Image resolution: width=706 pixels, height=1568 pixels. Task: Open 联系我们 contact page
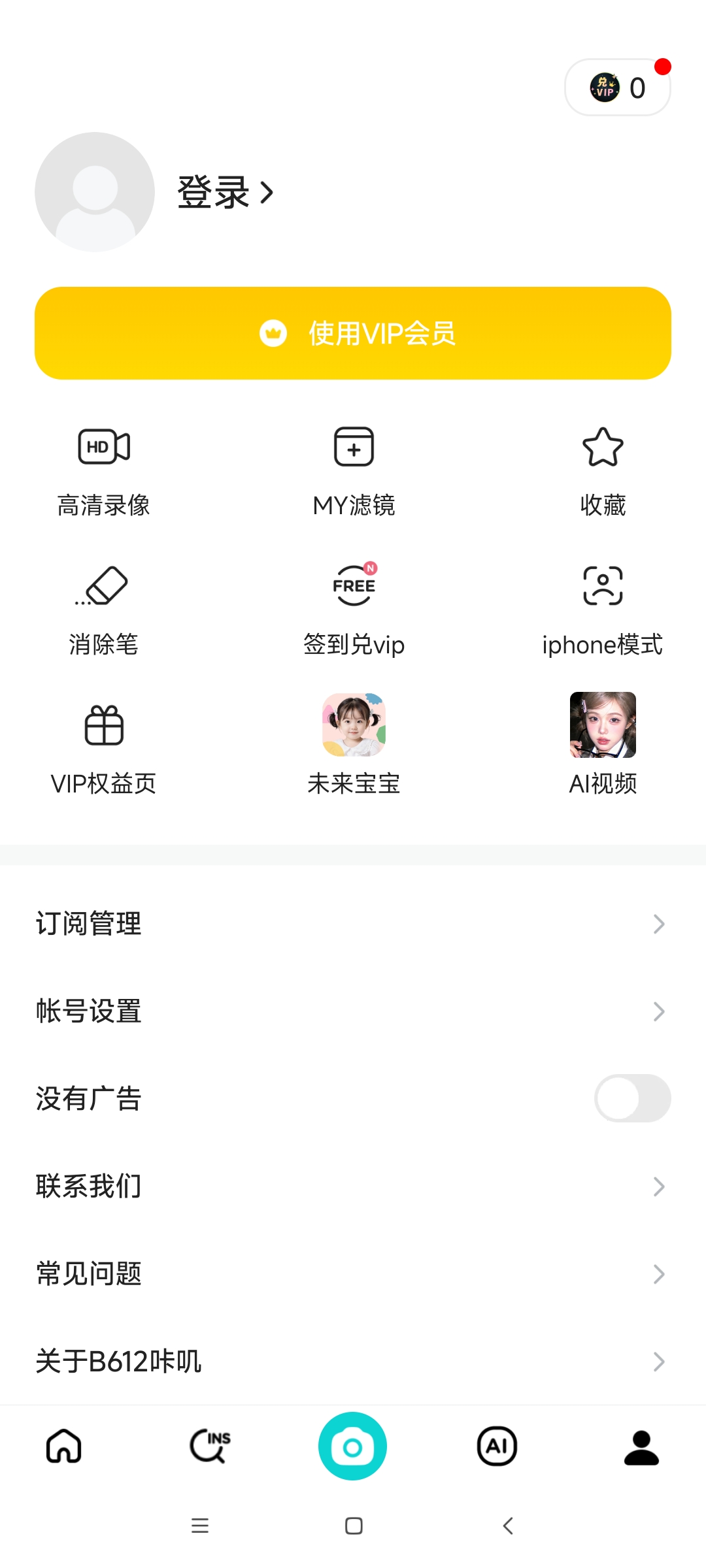[x=353, y=1186]
